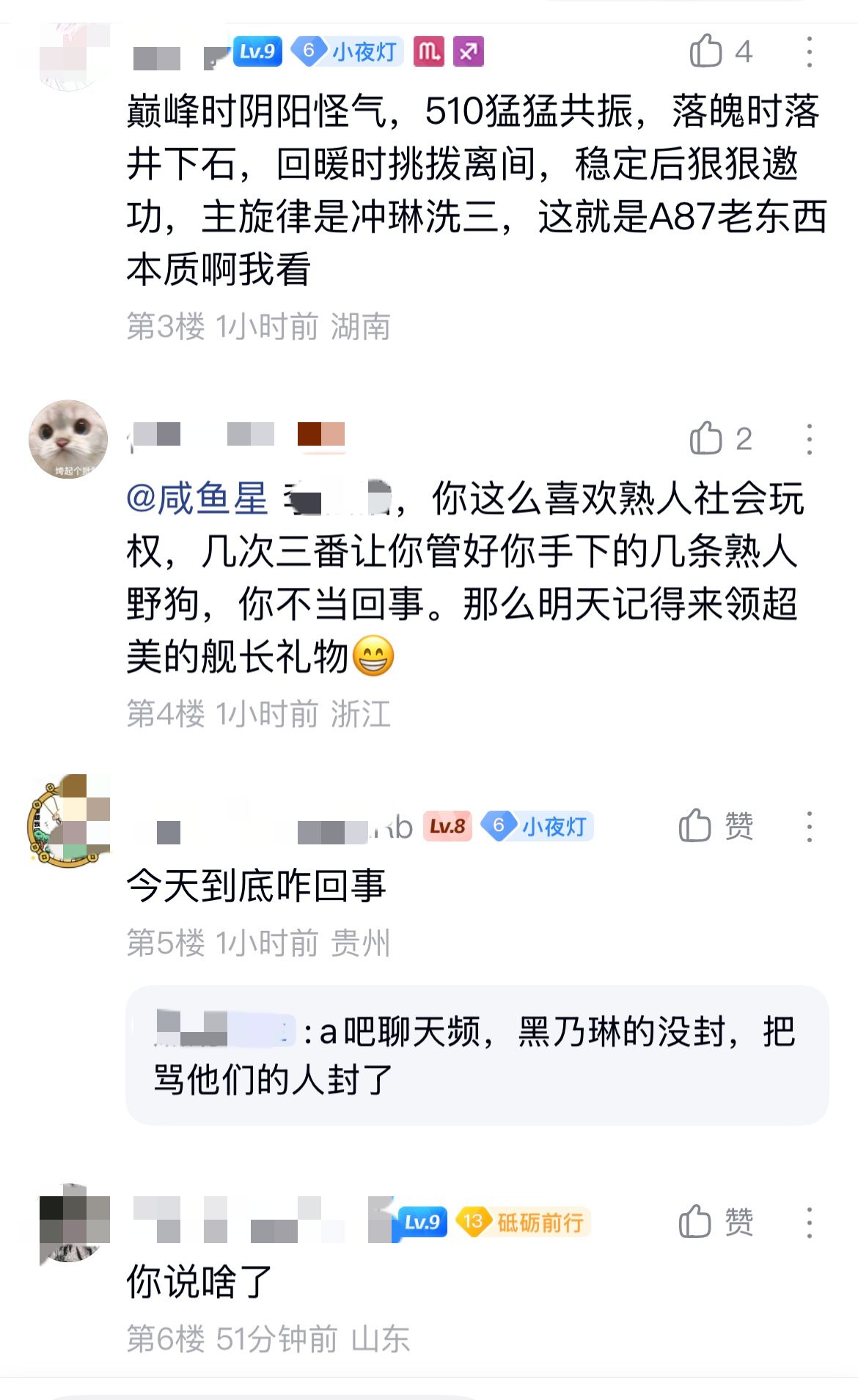
Task: Like the 3rd floor comment from 湖南
Action: (721, 51)
